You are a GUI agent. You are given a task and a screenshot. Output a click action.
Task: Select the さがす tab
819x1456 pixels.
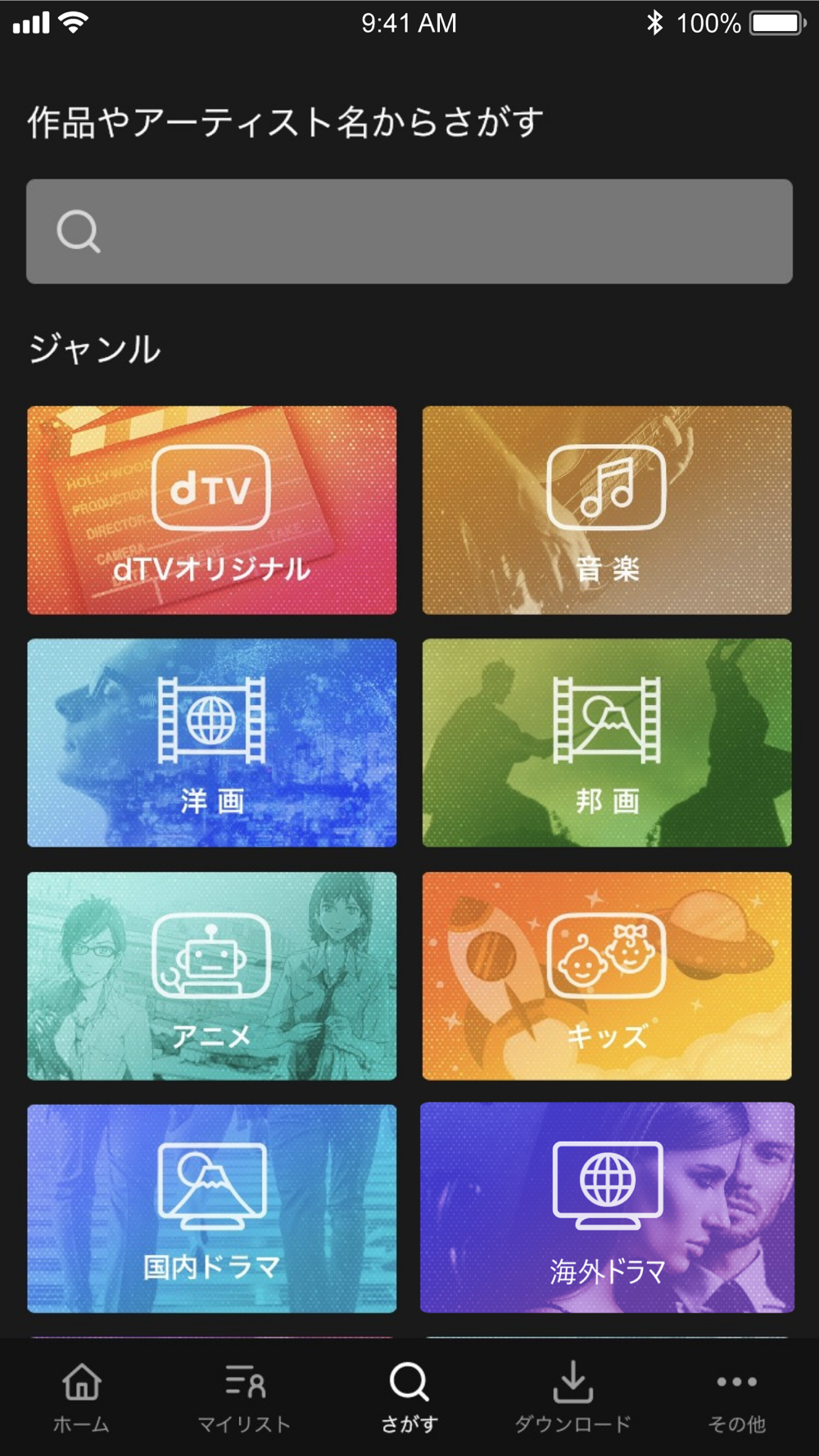point(409,1397)
